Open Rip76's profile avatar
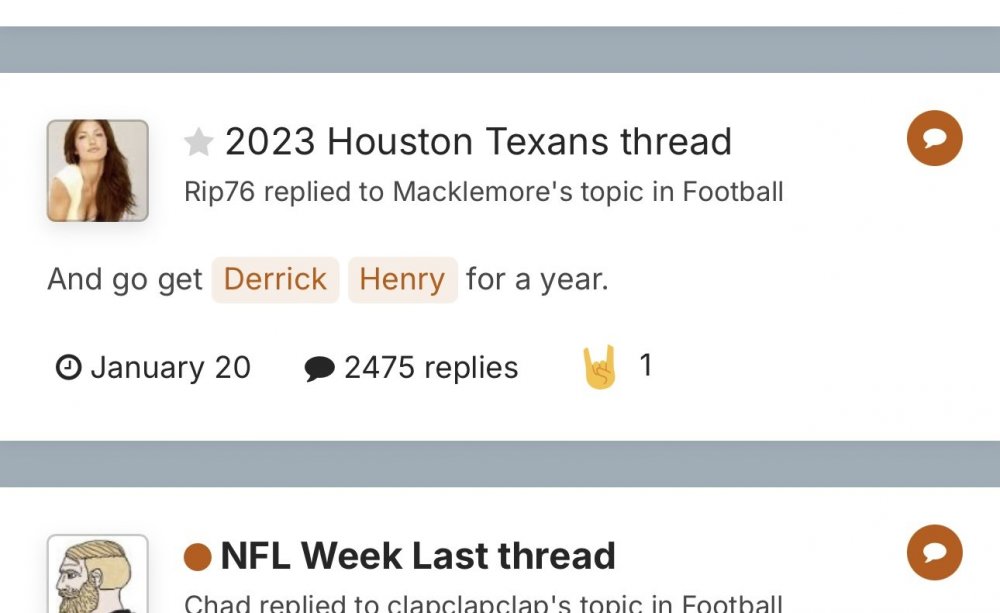Image resolution: width=1000 pixels, height=613 pixels. pyautogui.click(x=98, y=171)
